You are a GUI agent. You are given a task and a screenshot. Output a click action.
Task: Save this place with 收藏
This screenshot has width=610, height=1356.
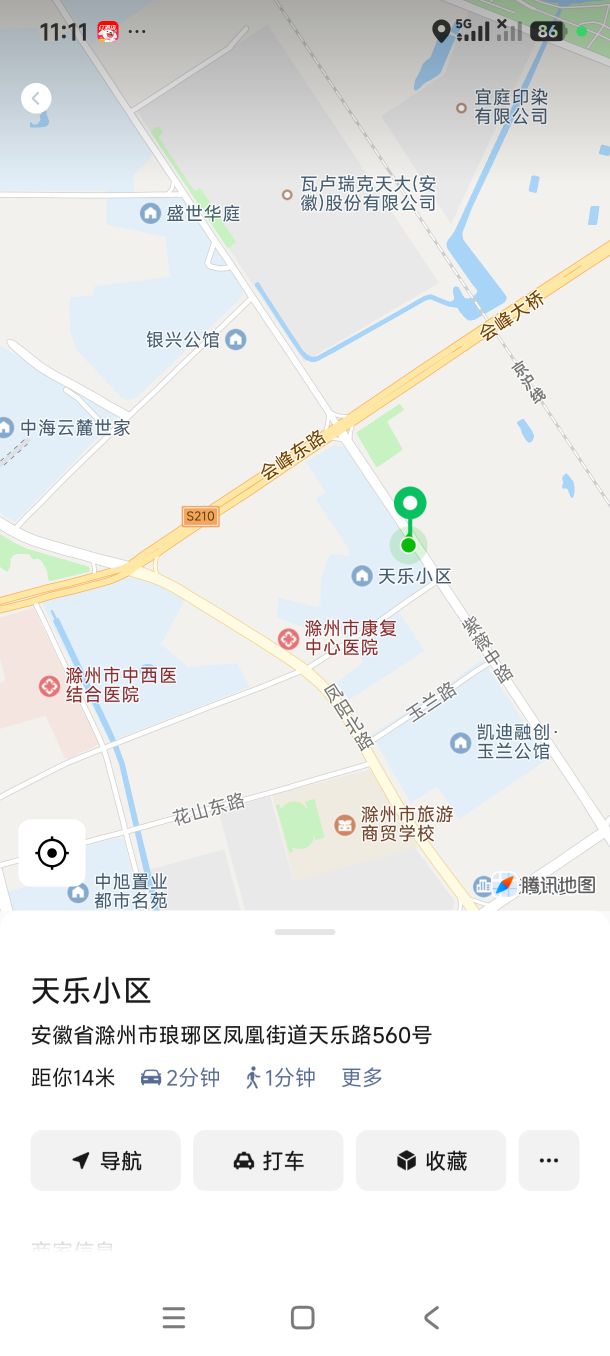coord(431,1160)
